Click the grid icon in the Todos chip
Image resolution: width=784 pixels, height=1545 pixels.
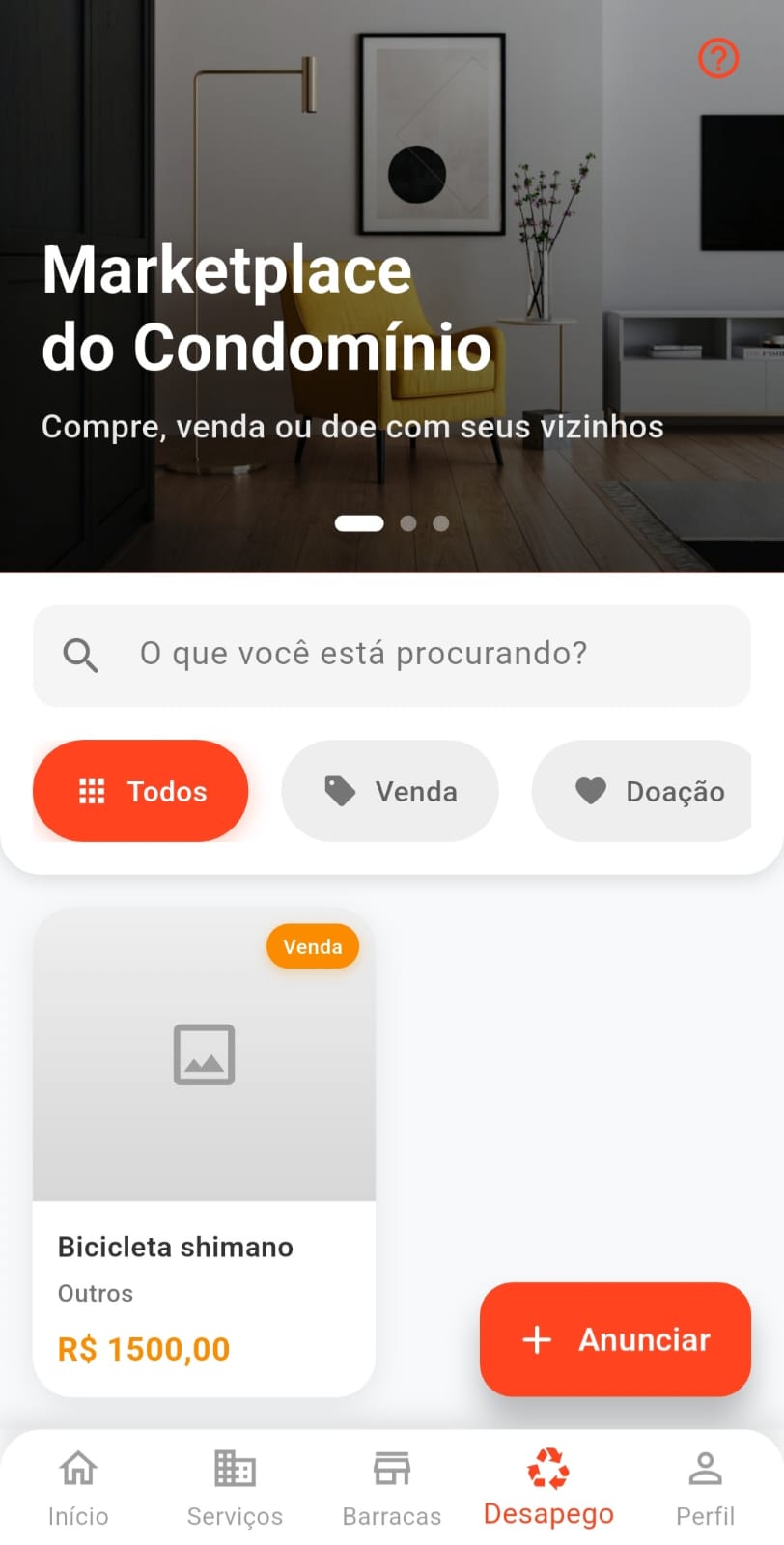(93, 791)
